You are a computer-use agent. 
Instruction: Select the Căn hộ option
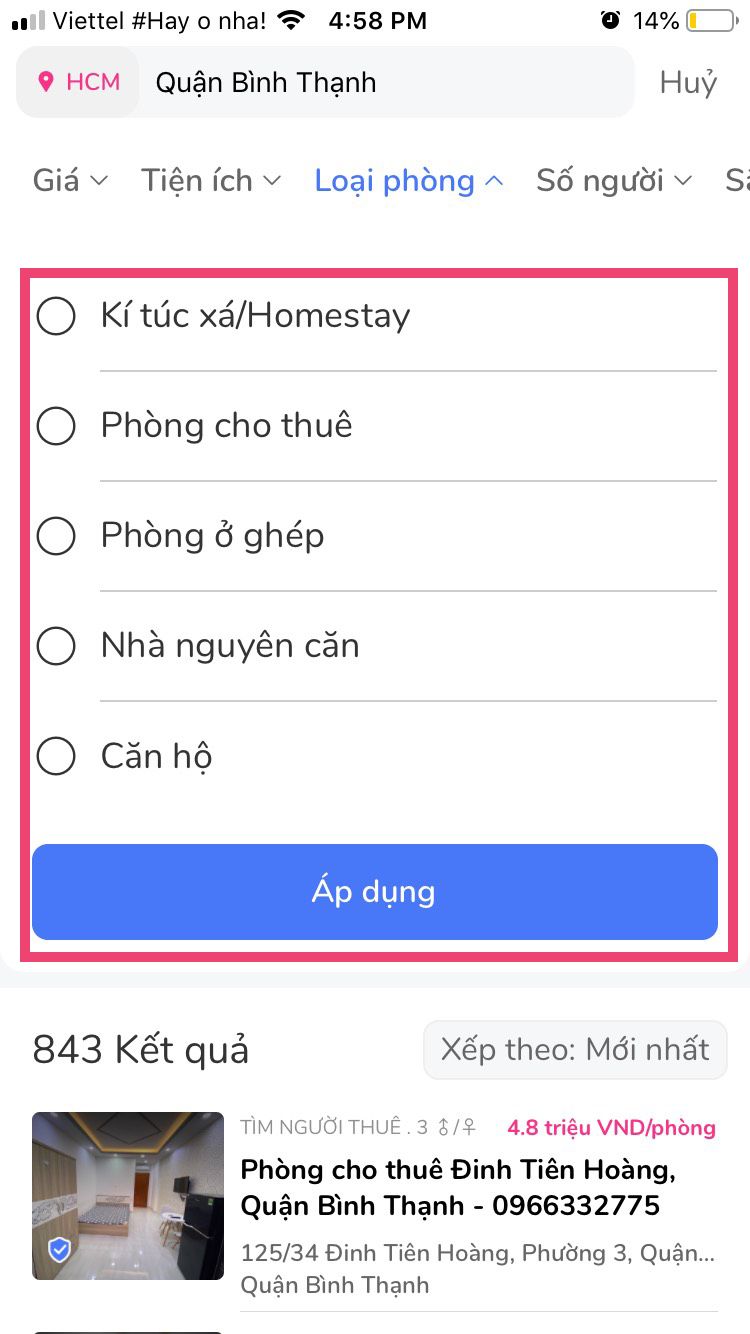(56, 757)
